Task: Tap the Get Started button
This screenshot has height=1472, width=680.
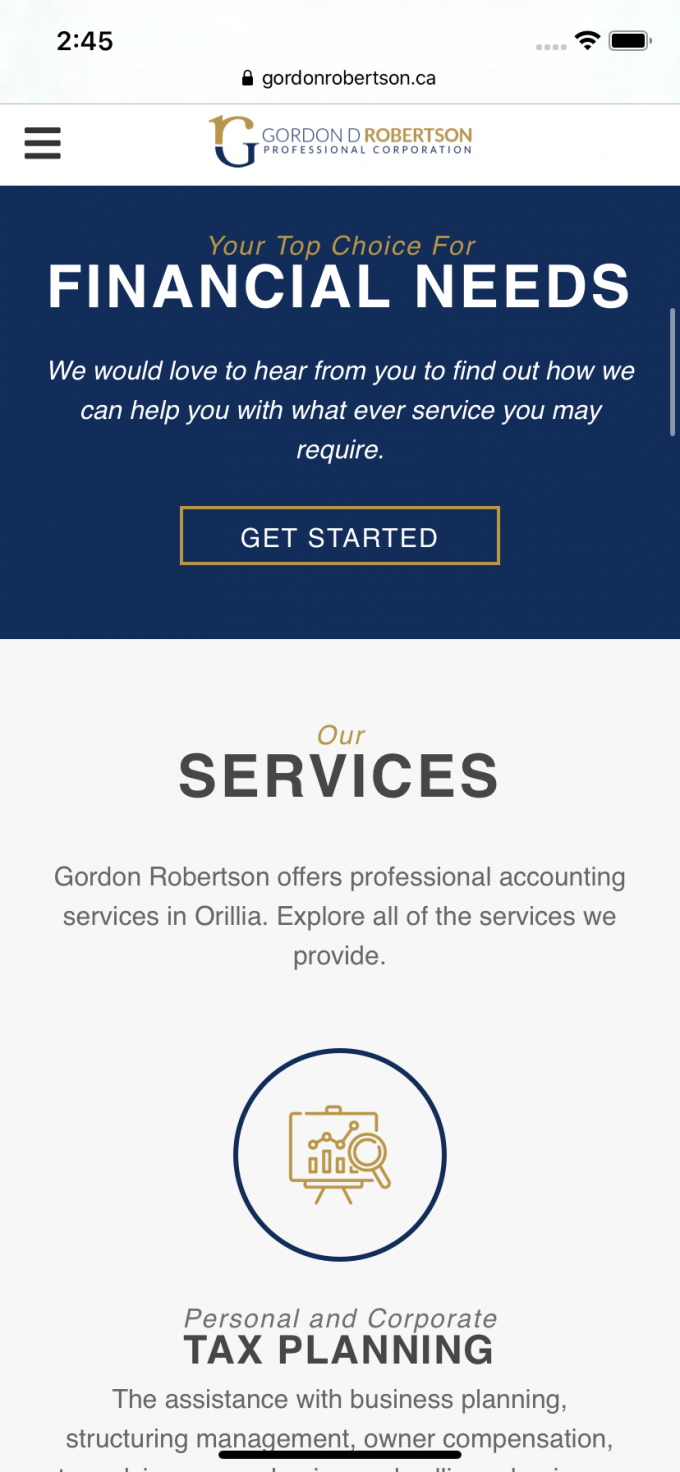Action: (x=339, y=536)
